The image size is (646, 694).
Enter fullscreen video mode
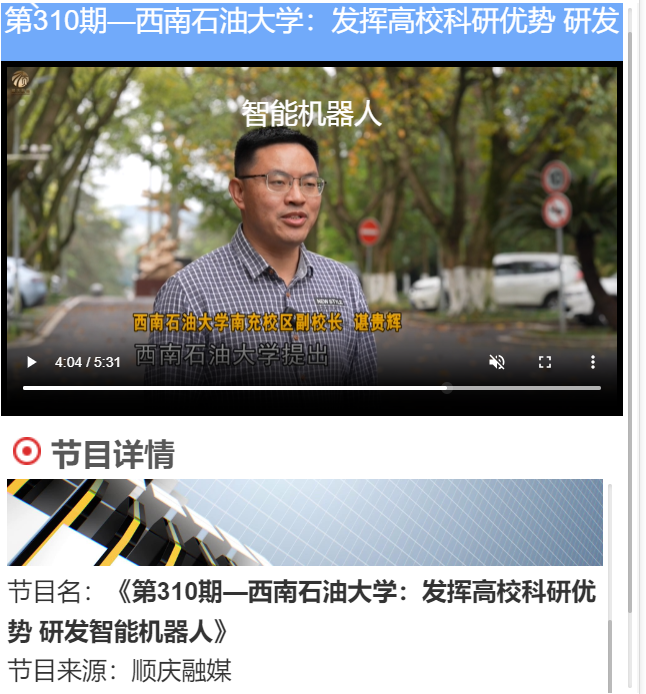(x=545, y=362)
